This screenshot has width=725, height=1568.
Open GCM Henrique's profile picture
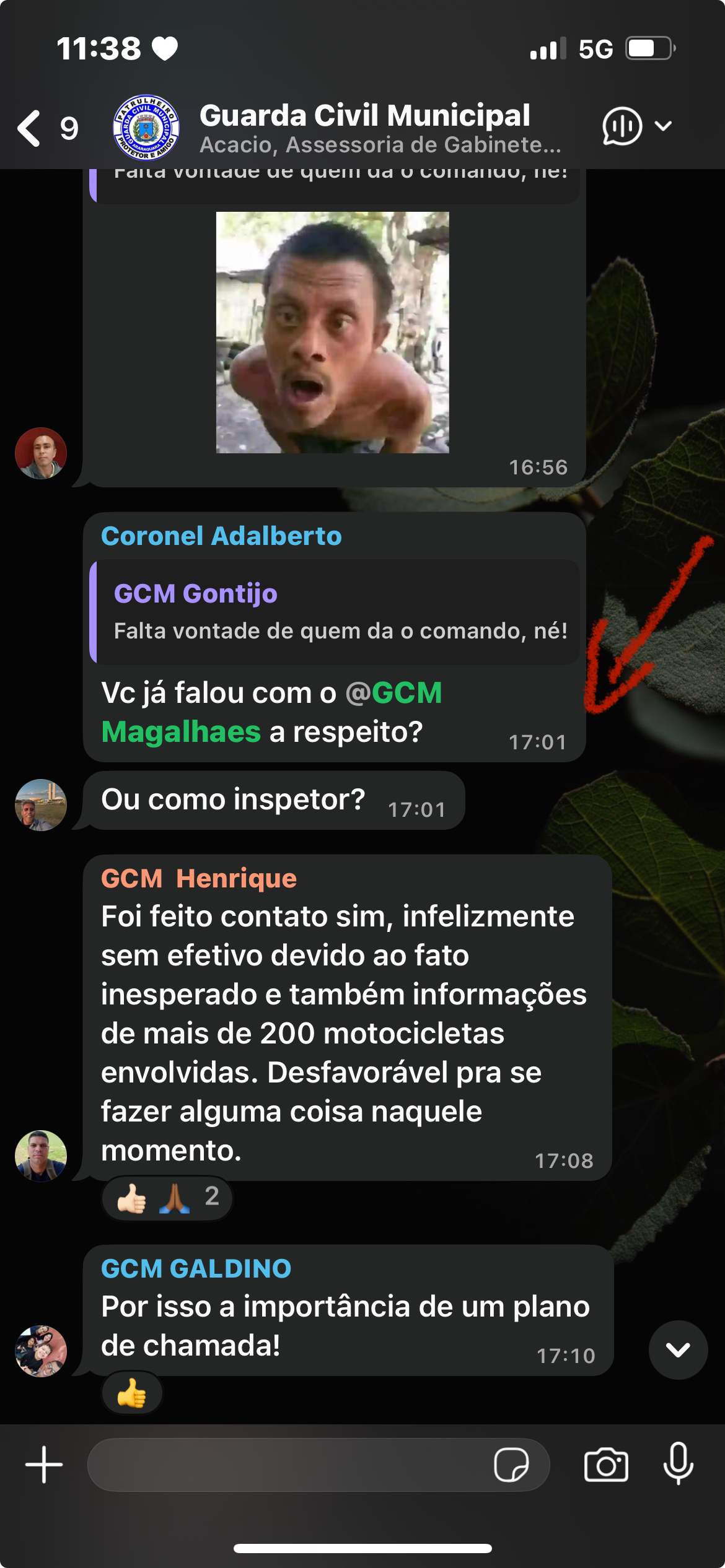(x=41, y=1156)
